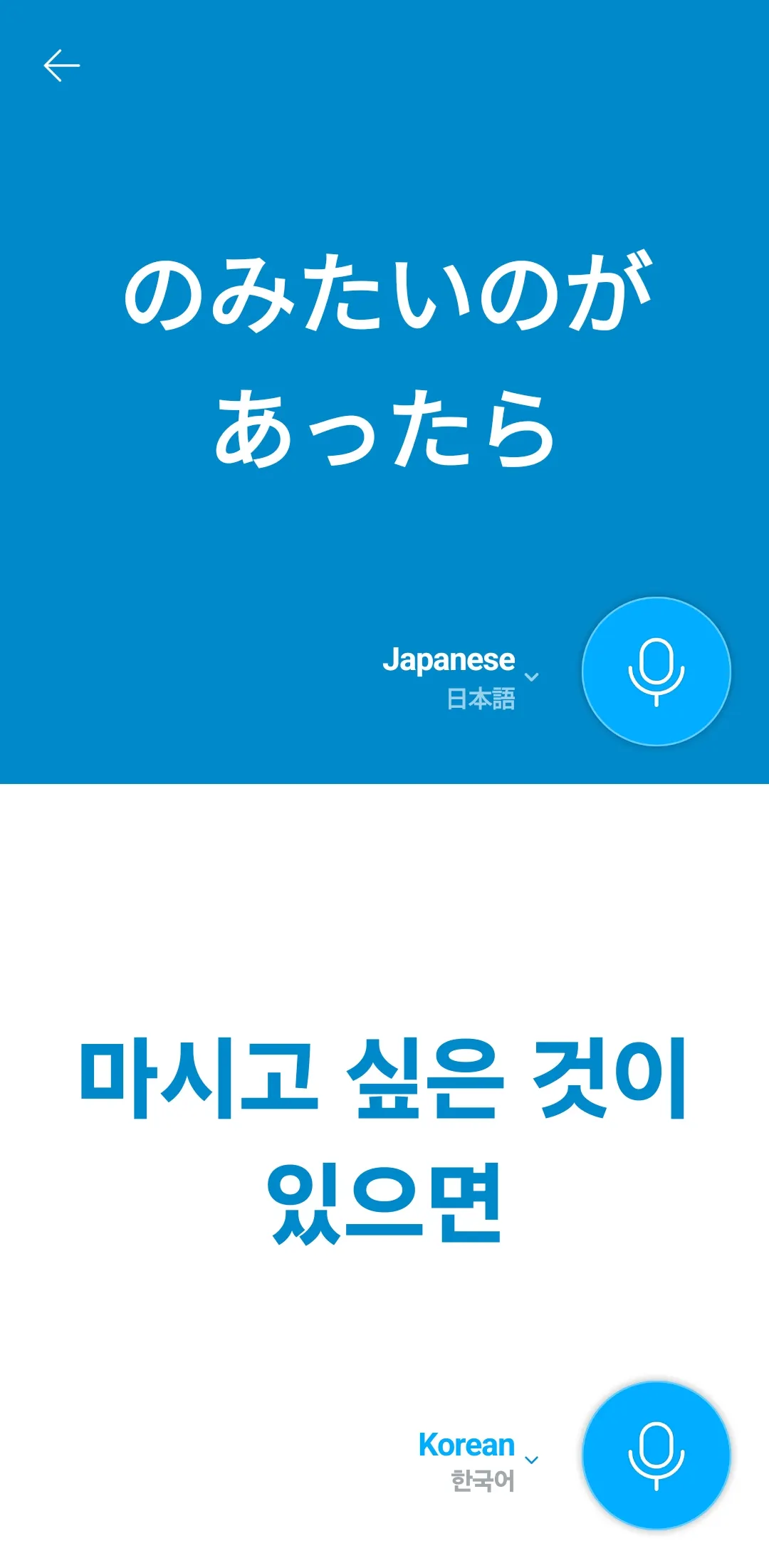Tap the microphone for Korean speech
Screen dimensions: 769x1568
tap(656, 1455)
